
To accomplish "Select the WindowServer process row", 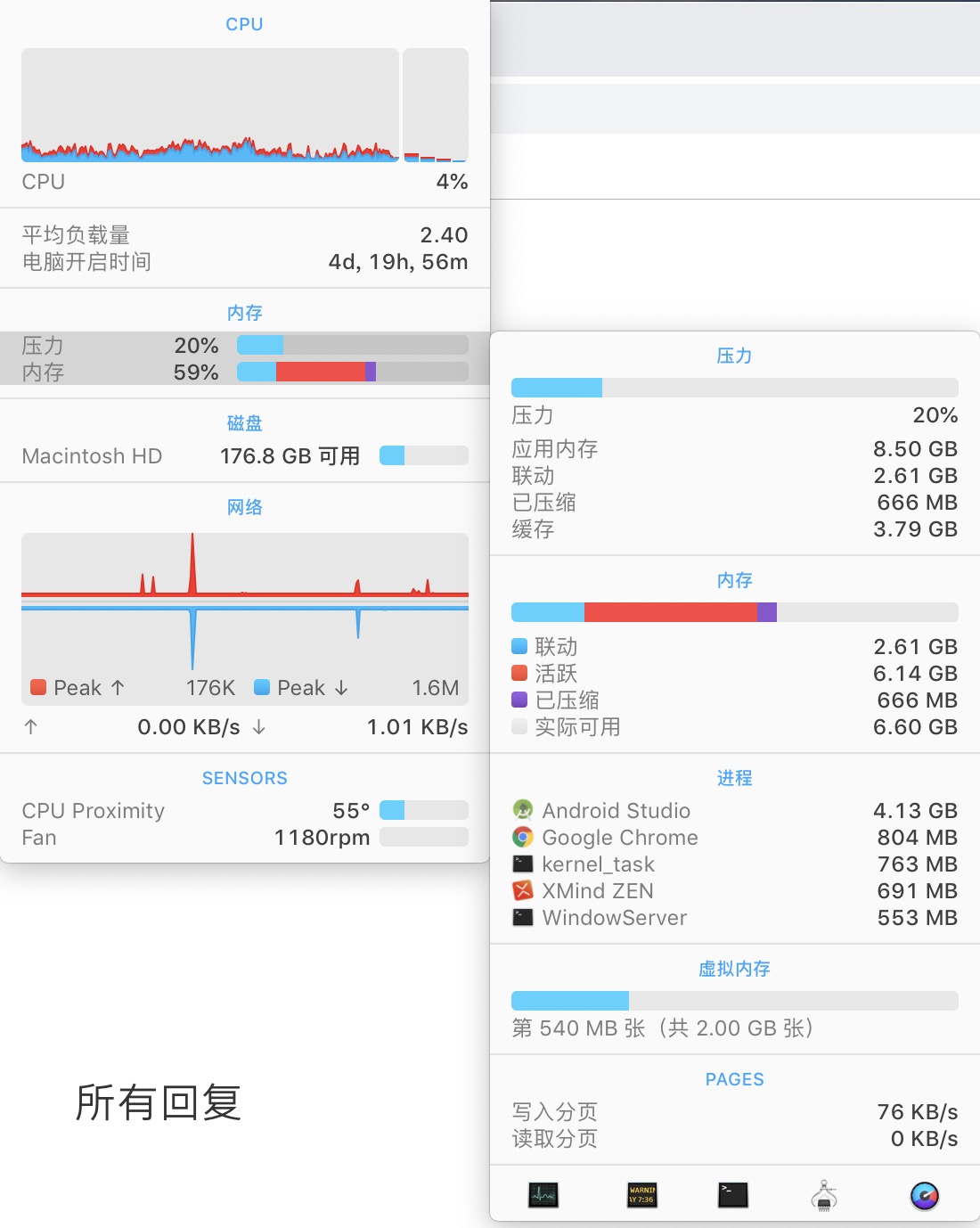I will [735, 918].
